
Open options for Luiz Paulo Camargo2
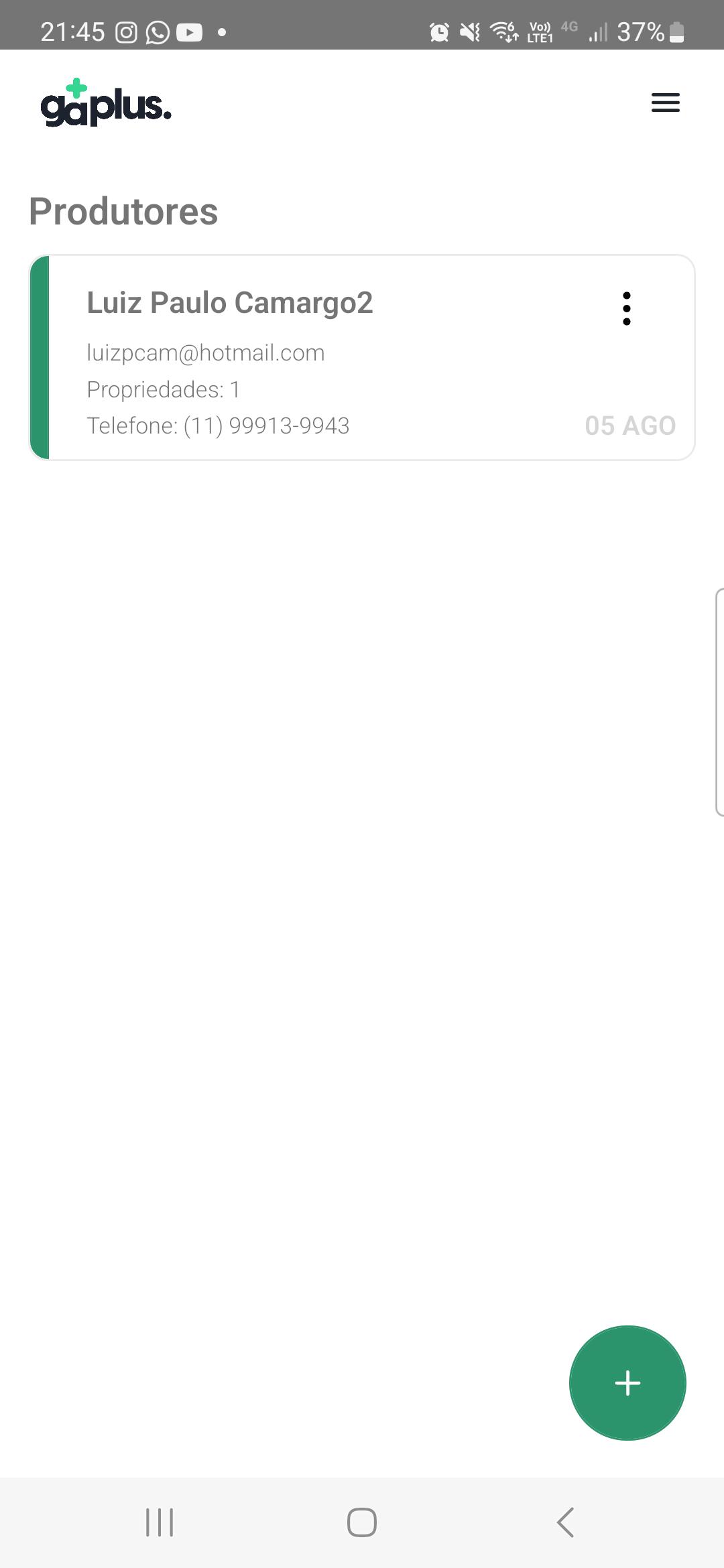[626, 308]
